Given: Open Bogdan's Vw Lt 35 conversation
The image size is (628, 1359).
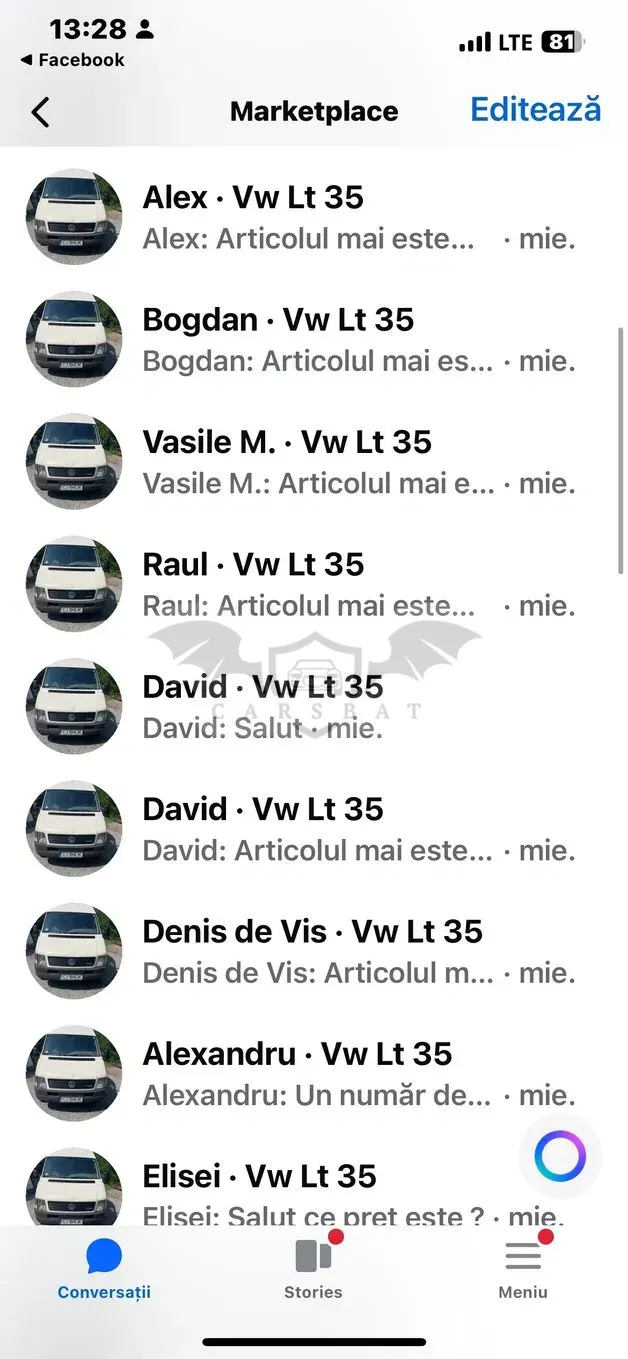Looking at the screenshot, I should 314,339.
